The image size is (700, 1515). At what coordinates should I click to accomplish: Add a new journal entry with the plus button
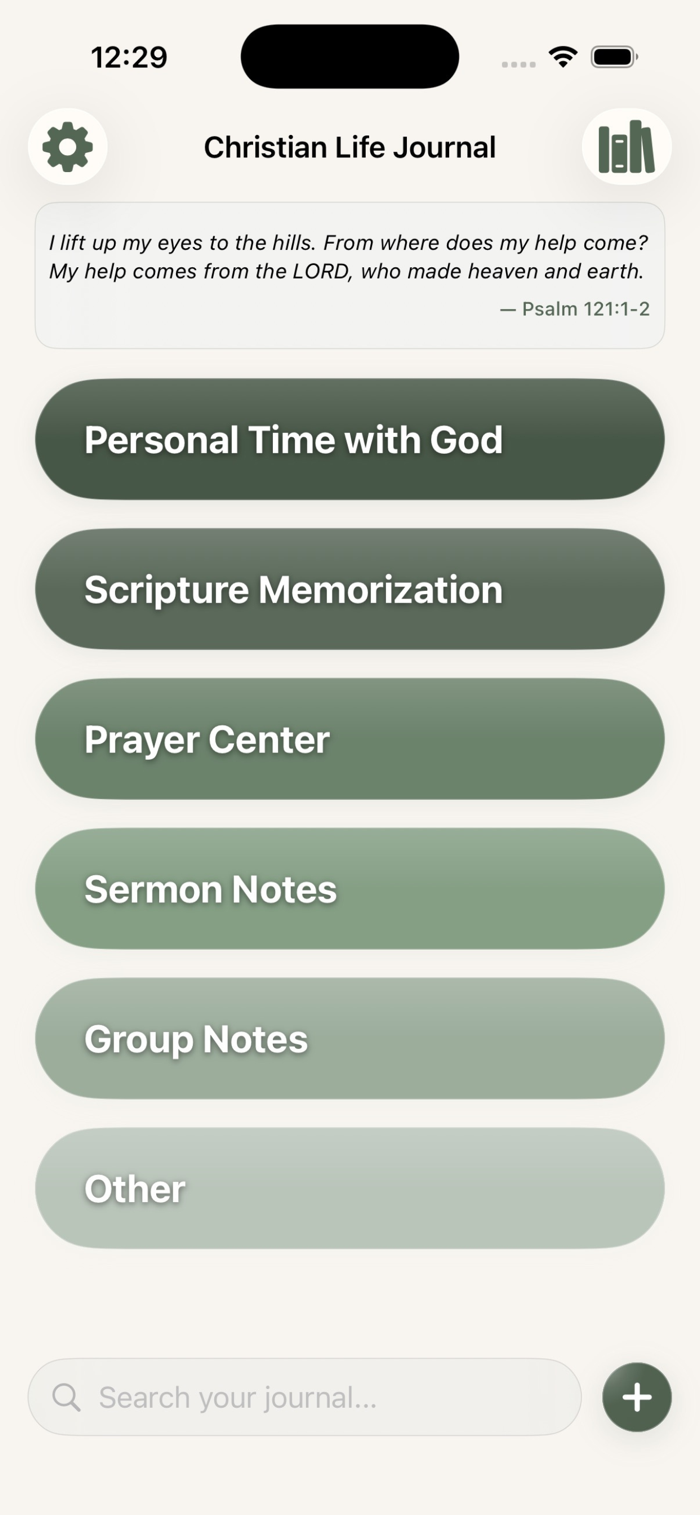click(x=637, y=1397)
